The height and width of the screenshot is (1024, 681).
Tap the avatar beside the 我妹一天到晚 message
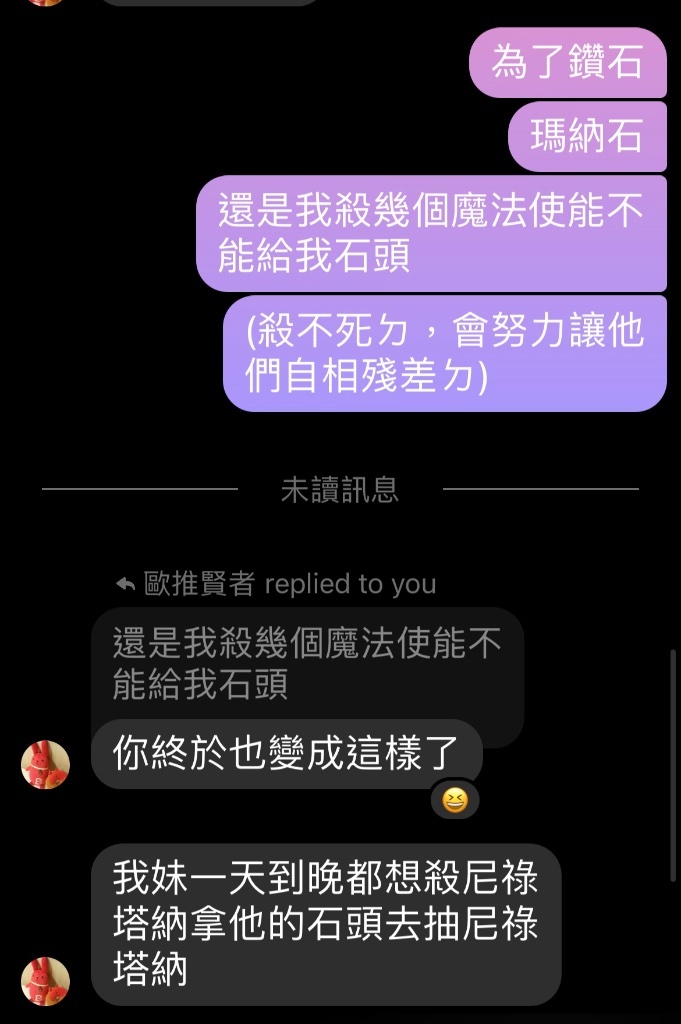coord(45,981)
